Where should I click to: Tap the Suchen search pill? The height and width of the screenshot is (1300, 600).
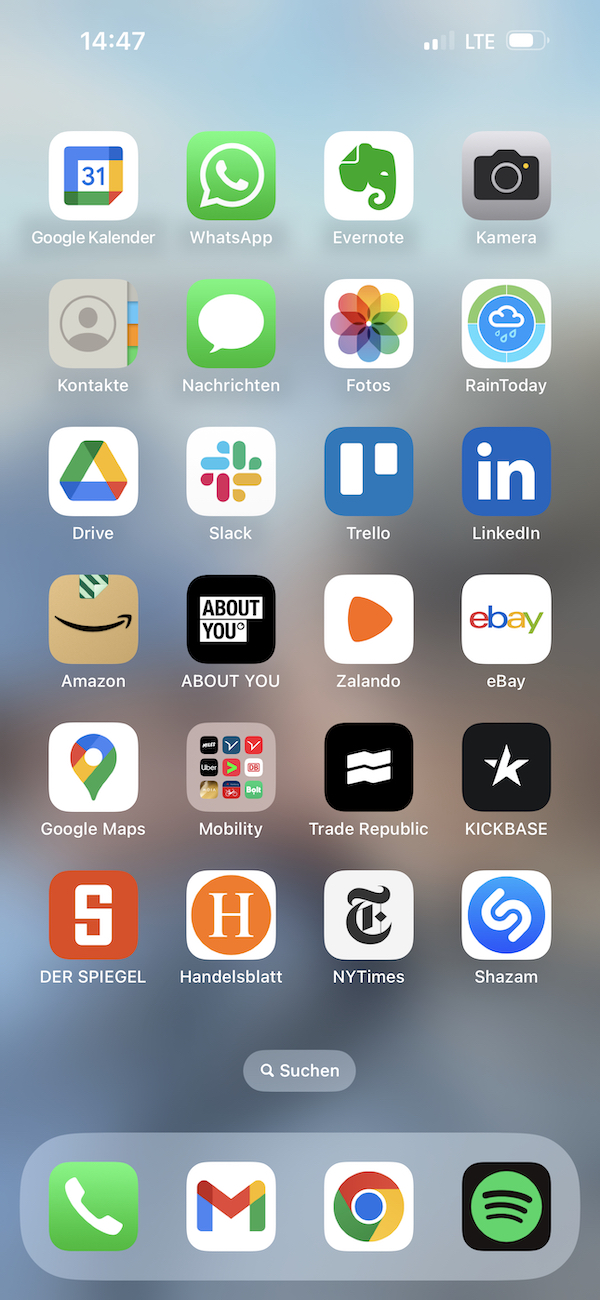click(x=300, y=1071)
